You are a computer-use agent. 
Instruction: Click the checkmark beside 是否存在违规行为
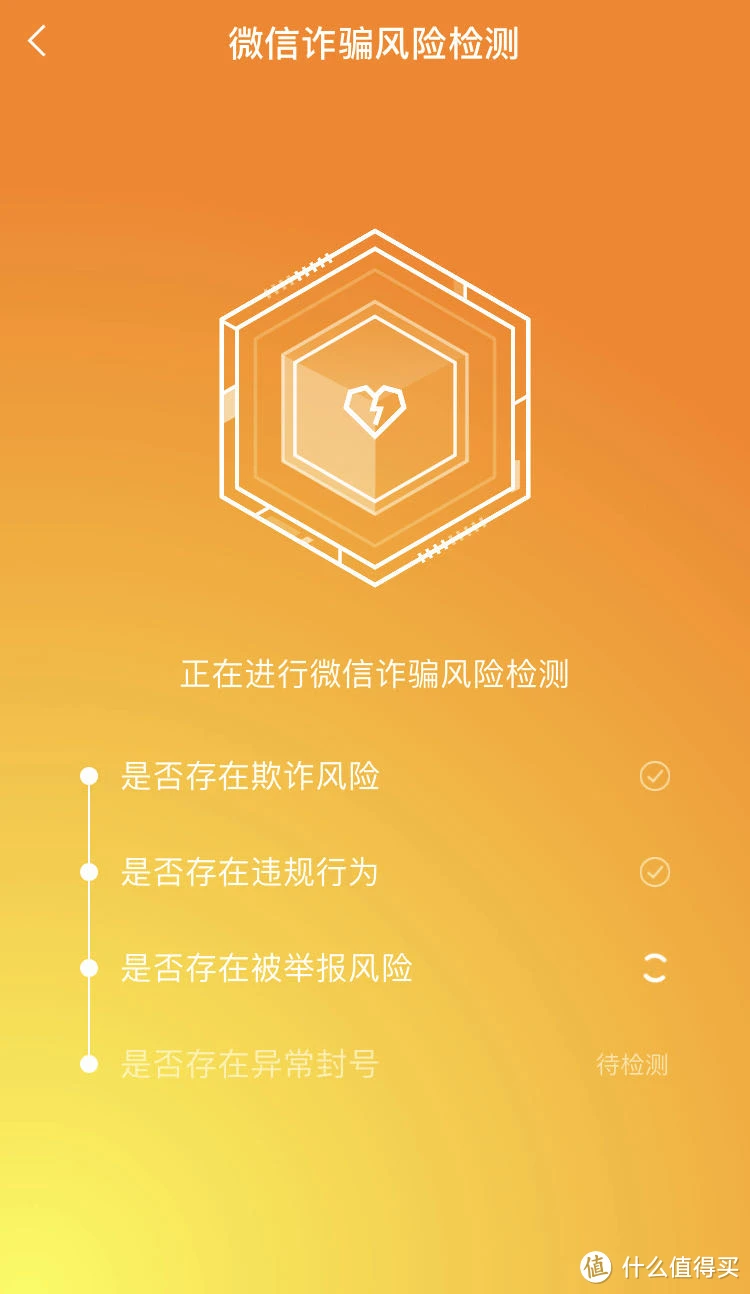point(654,872)
